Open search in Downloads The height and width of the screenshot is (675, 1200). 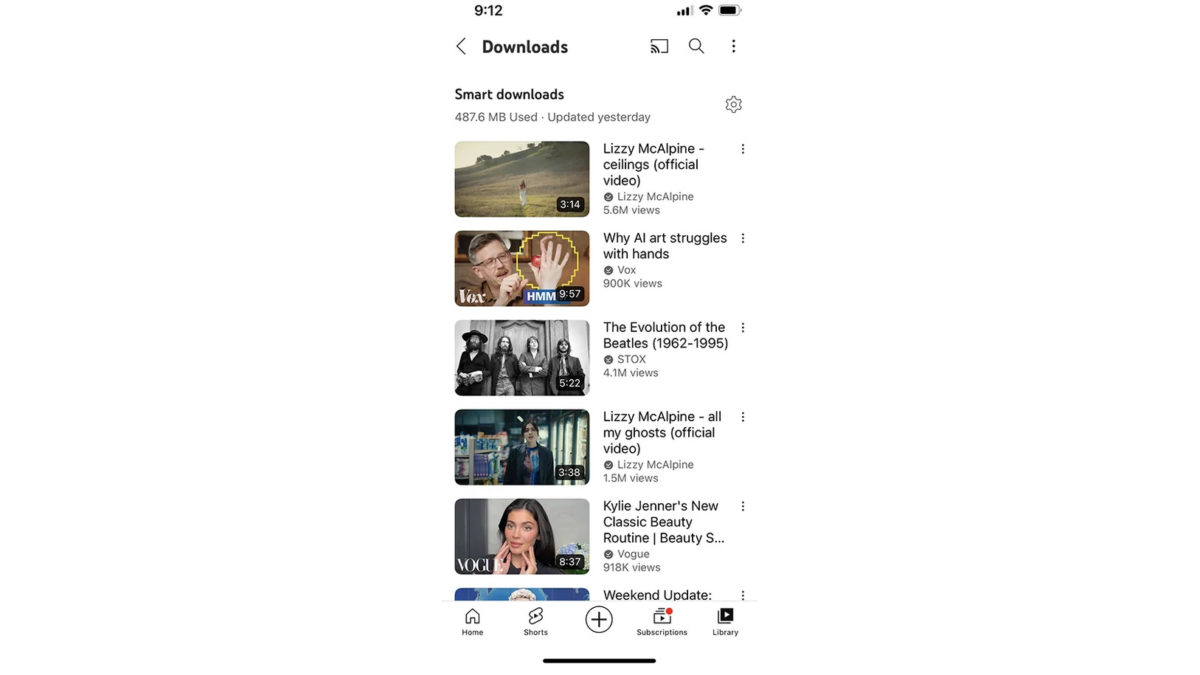click(x=696, y=46)
